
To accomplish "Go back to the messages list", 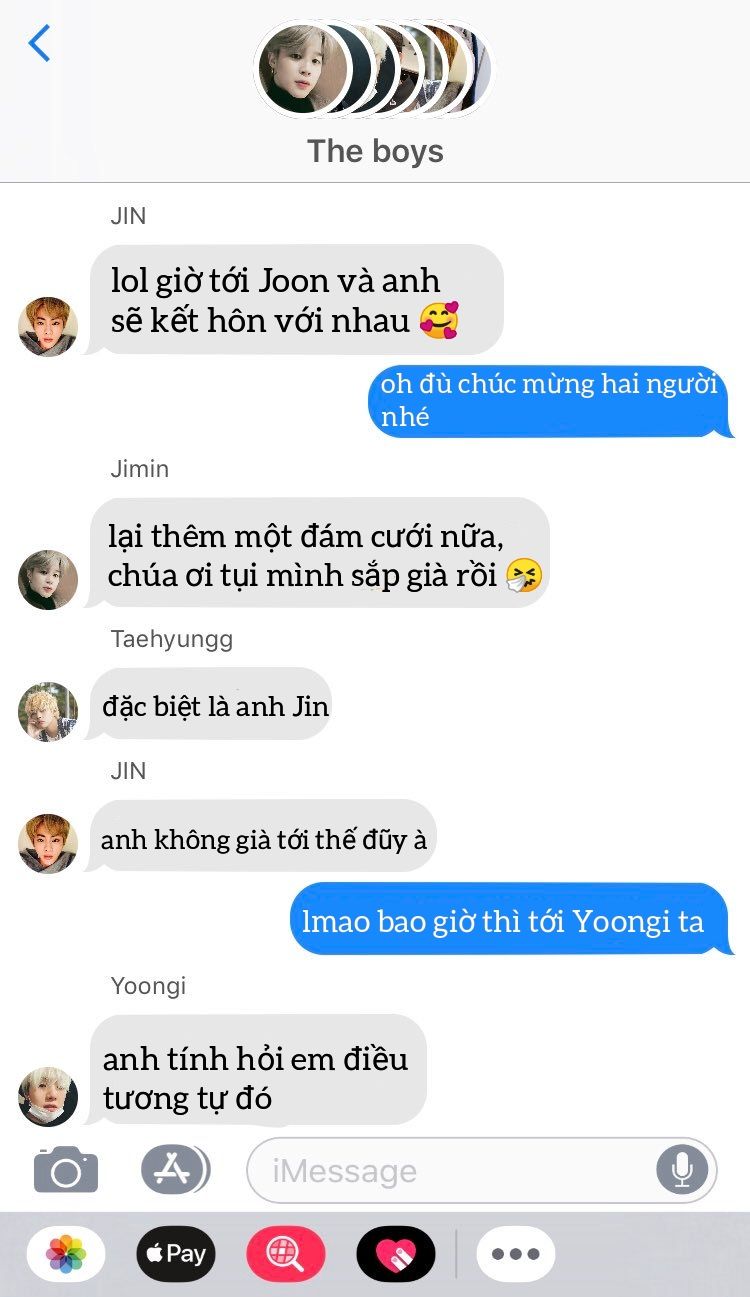I will coord(39,44).
